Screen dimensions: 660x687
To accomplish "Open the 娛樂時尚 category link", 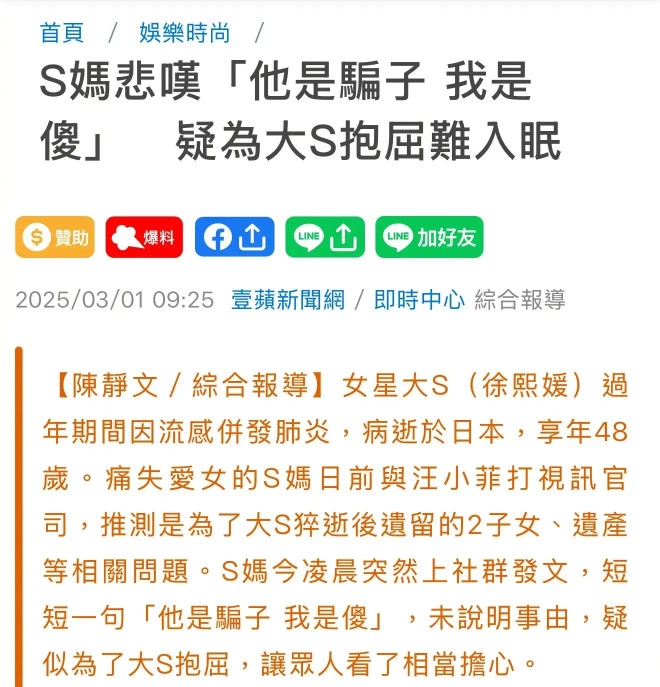I will tap(185, 32).
